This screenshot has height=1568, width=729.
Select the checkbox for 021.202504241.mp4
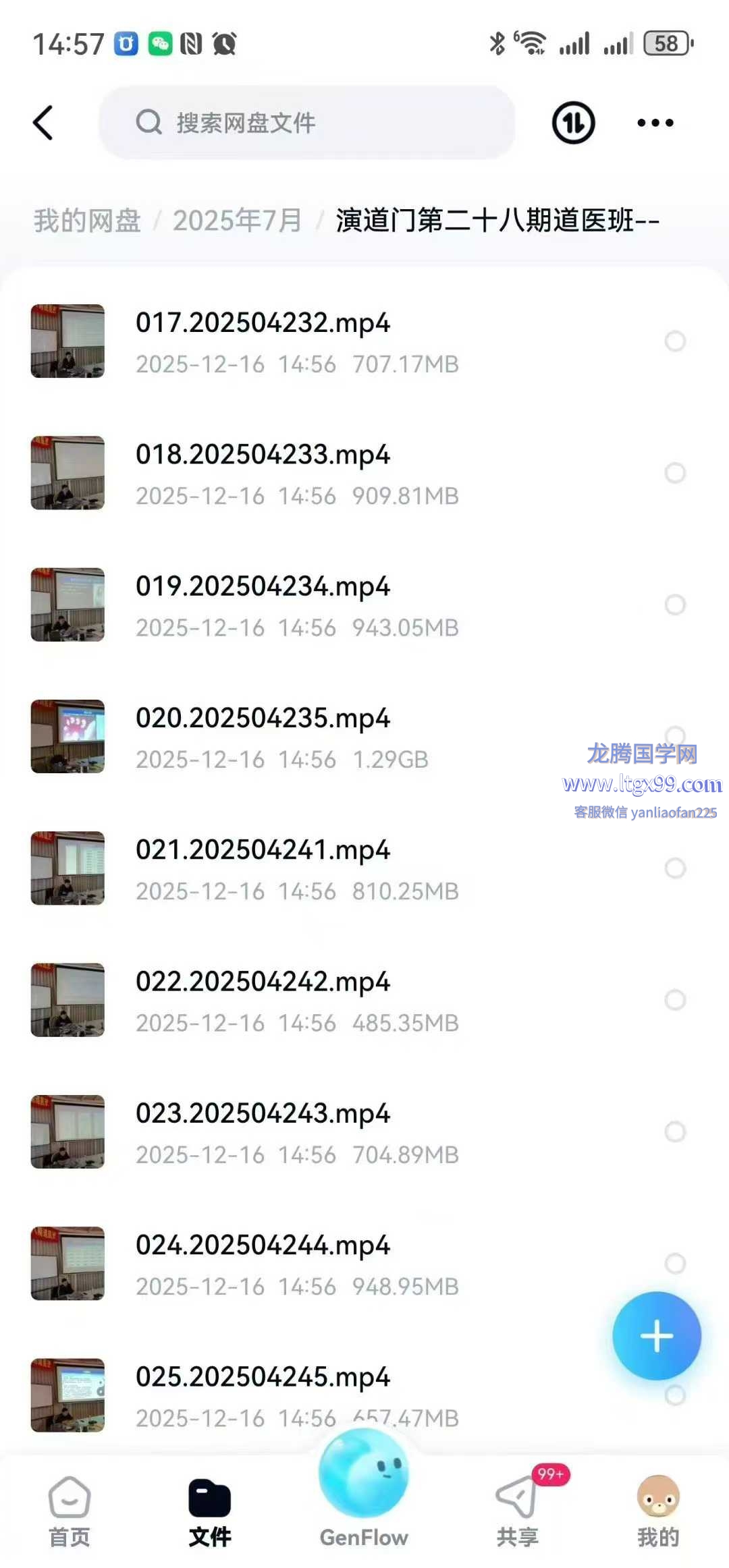pyautogui.click(x=675, y=868)
